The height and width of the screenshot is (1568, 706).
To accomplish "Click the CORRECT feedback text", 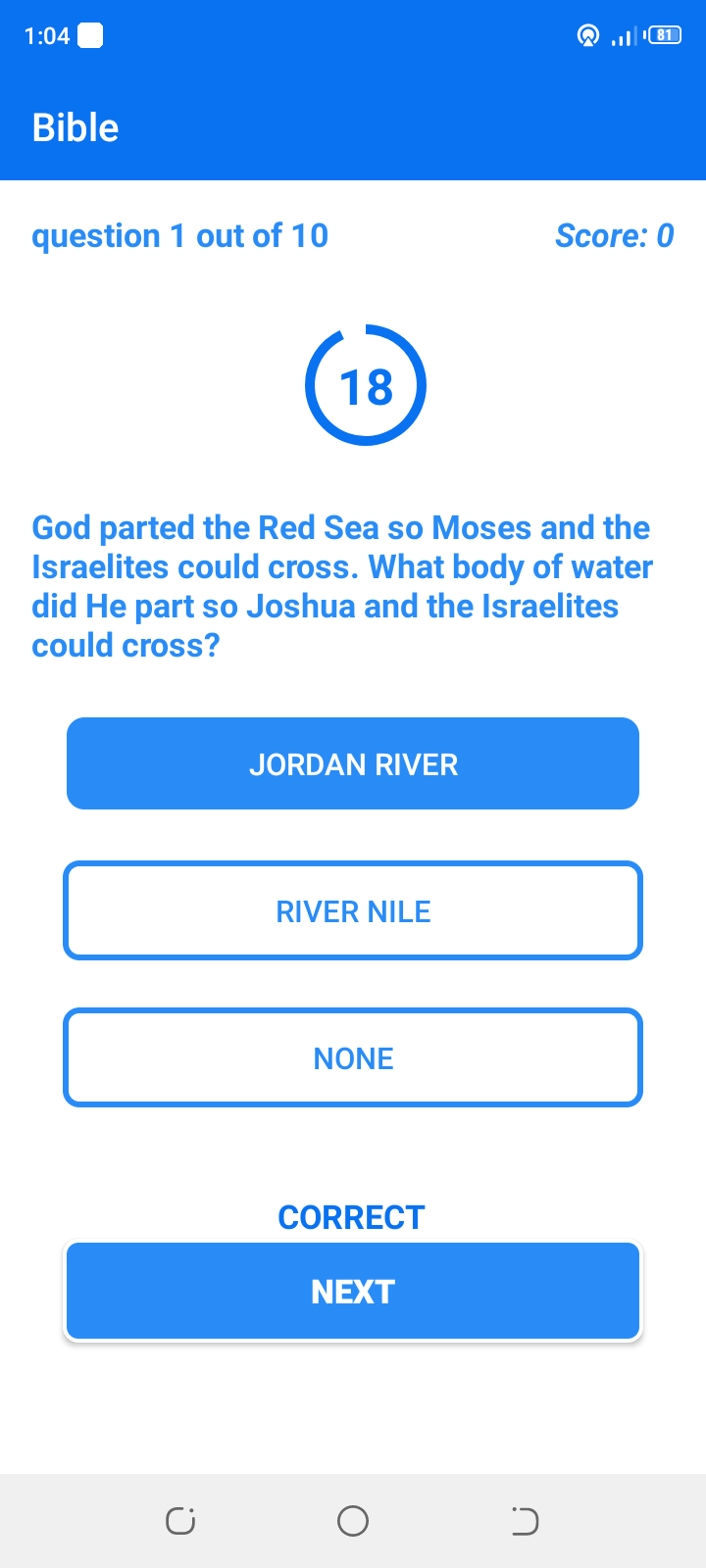I will click(x=351, y=1217).
